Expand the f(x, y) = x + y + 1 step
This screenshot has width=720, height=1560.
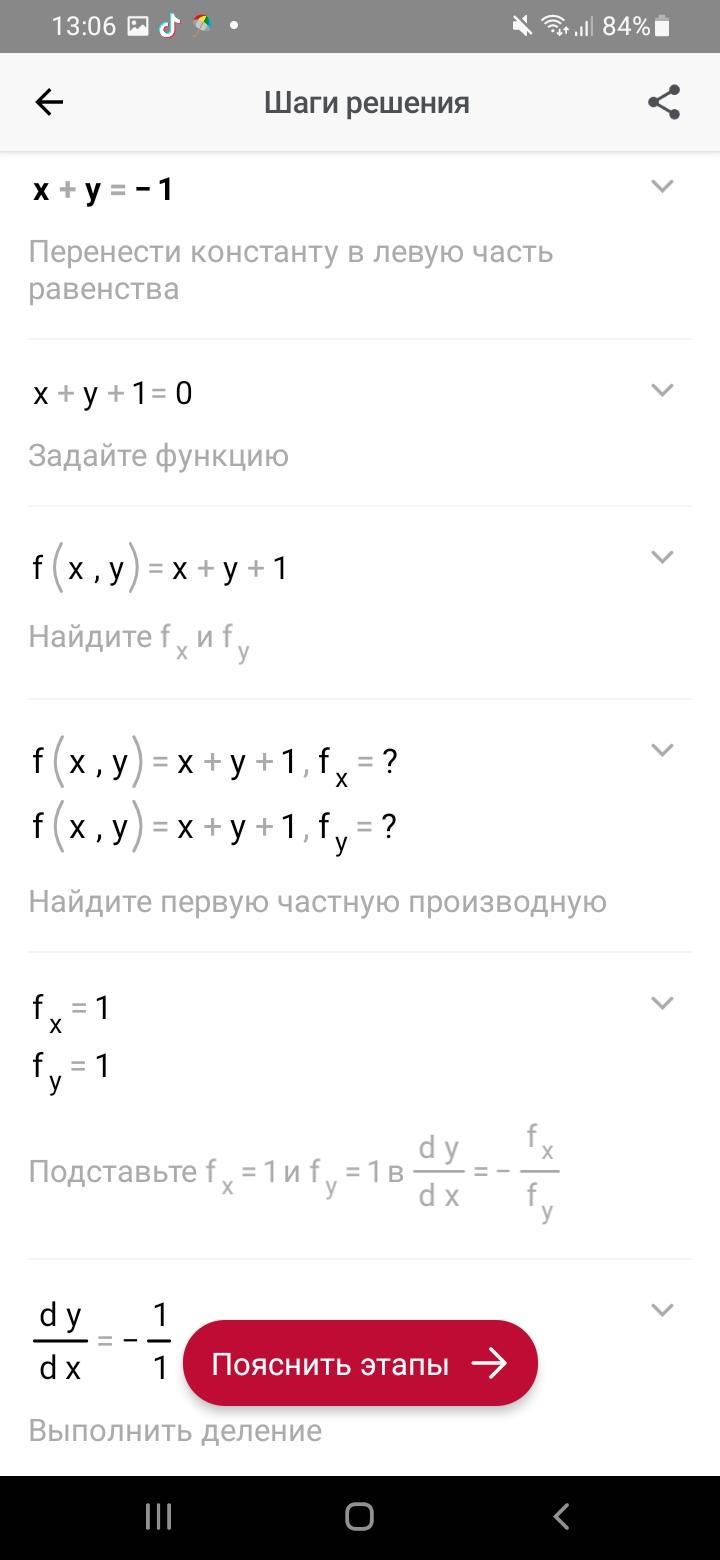tap(662, 557)
